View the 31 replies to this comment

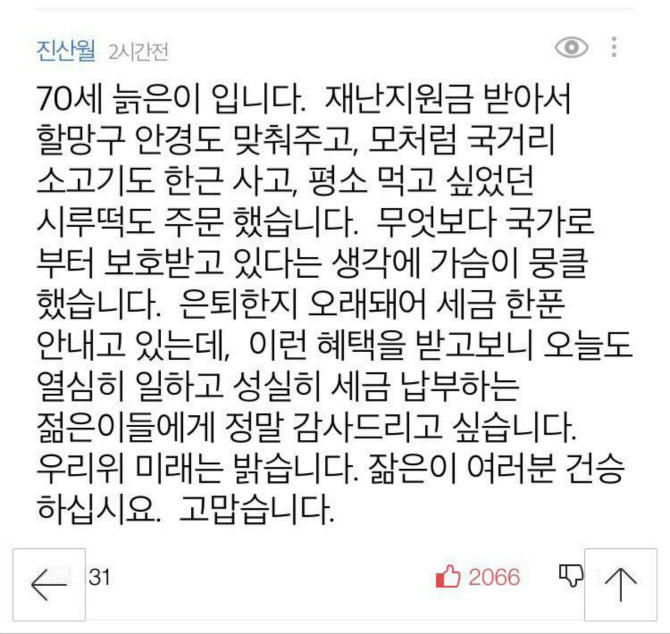[x=98, y=577]
